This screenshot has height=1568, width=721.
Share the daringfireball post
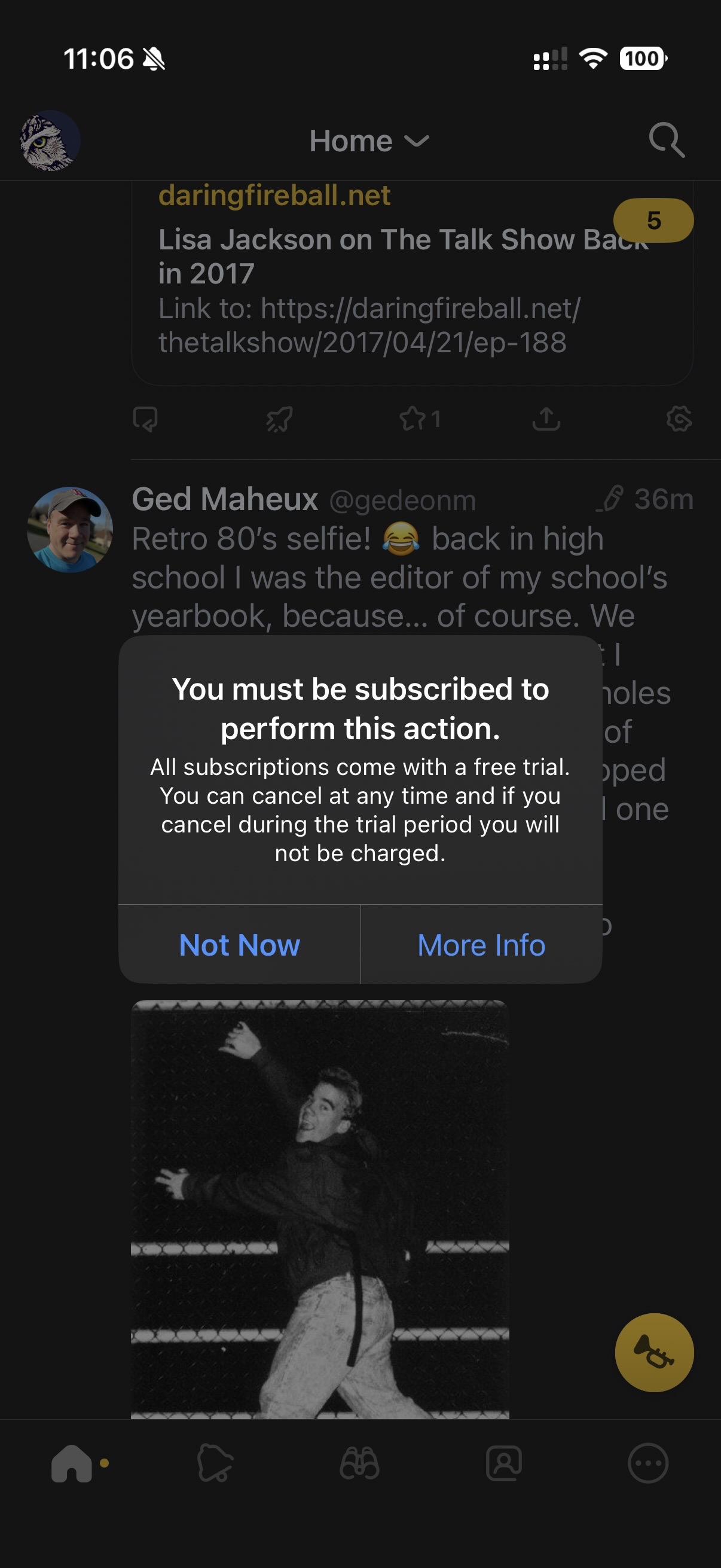click(546, 419)
